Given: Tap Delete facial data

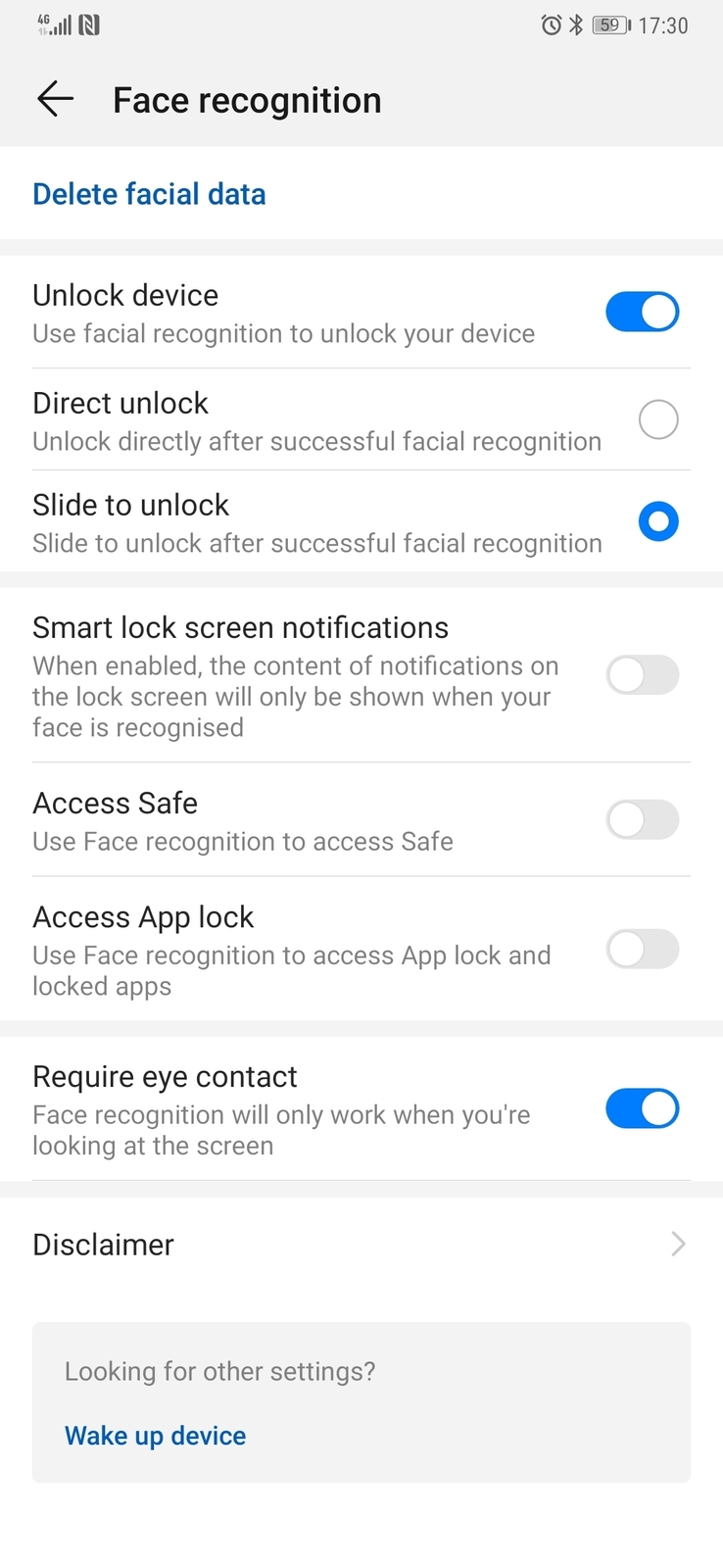Looking at the screenshot, I should click(149, 194).
